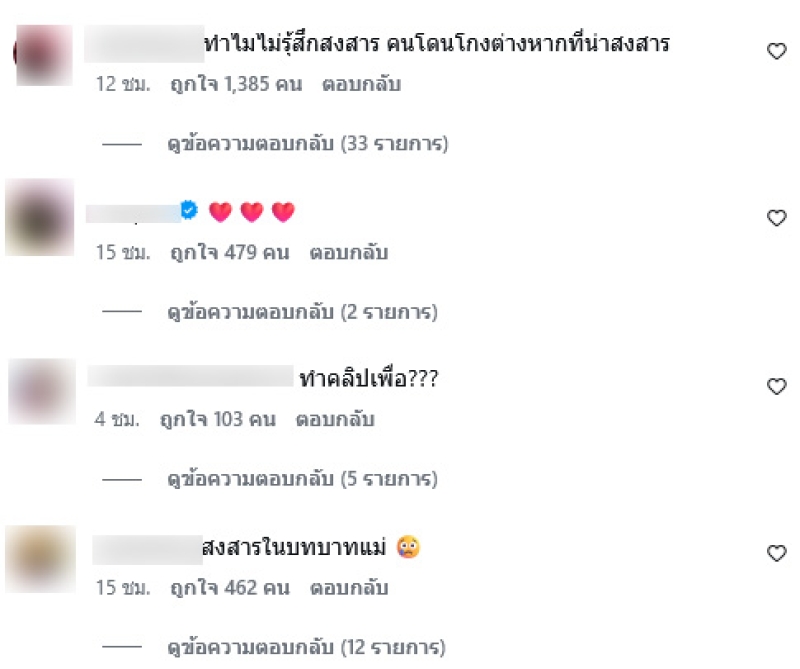
Task: View the 33 replies
Action: click(x=307, y=144)
